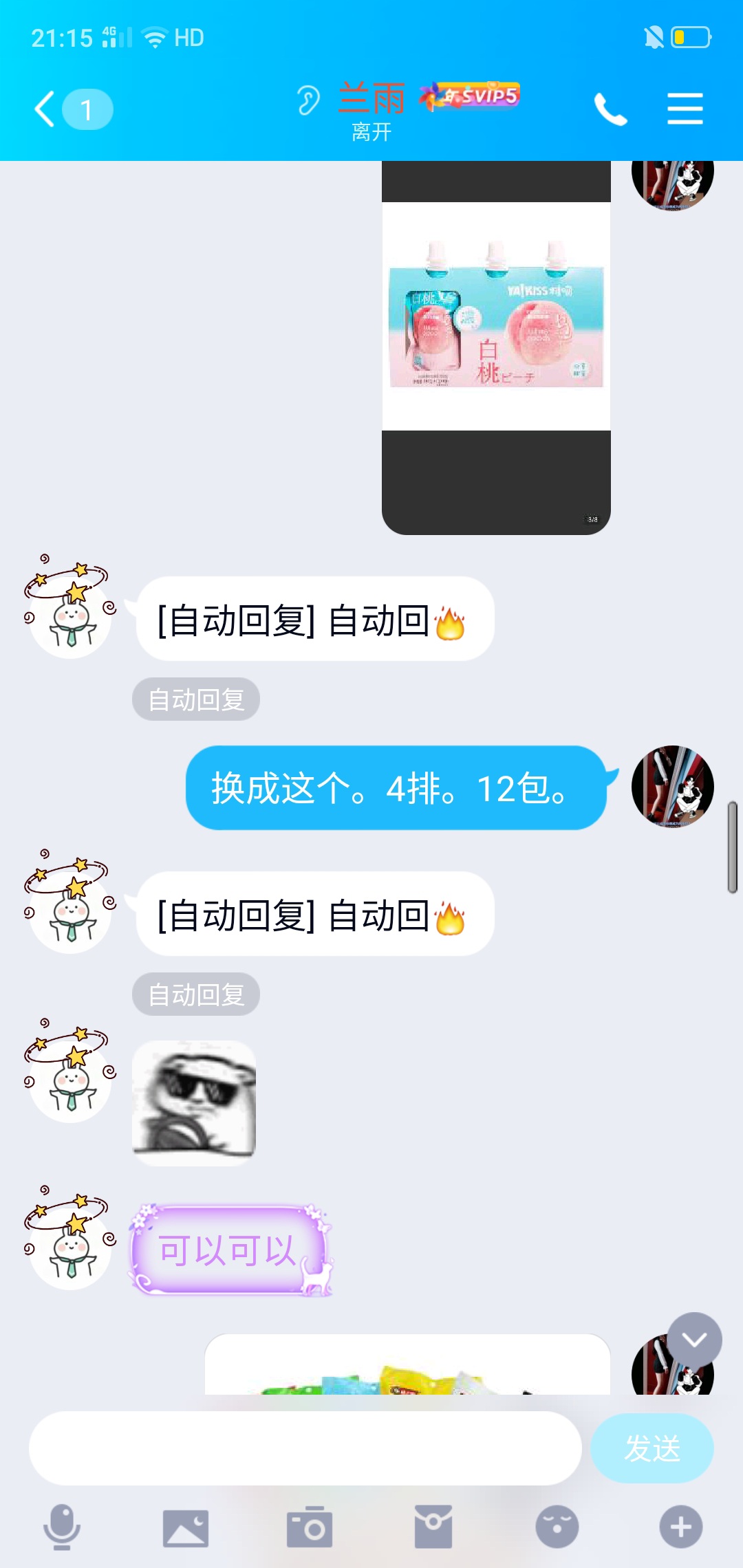Toggle earpiece listening mode icon

[308, 100]
